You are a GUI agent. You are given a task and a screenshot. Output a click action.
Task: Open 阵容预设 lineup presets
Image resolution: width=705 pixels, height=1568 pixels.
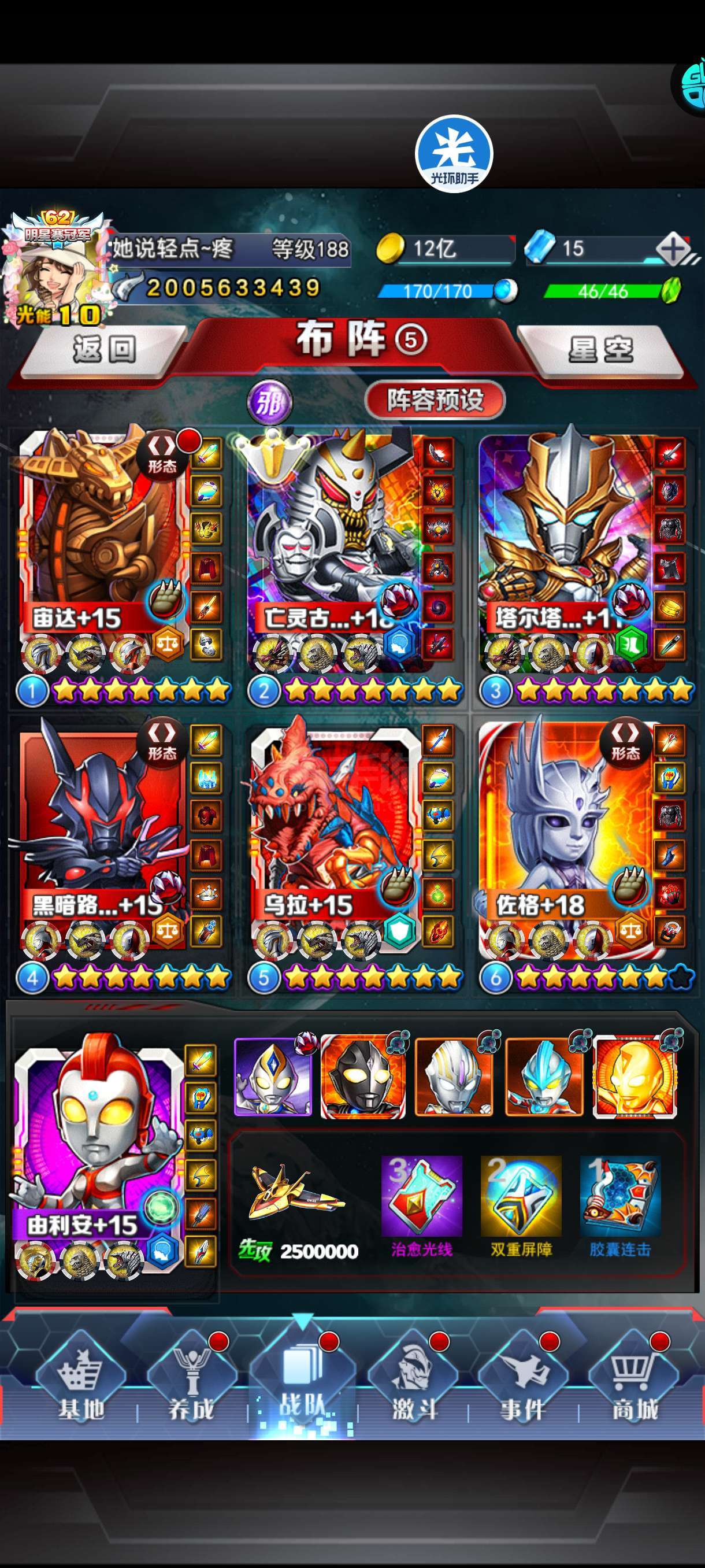pyautogui.click(x=435, y=400)
